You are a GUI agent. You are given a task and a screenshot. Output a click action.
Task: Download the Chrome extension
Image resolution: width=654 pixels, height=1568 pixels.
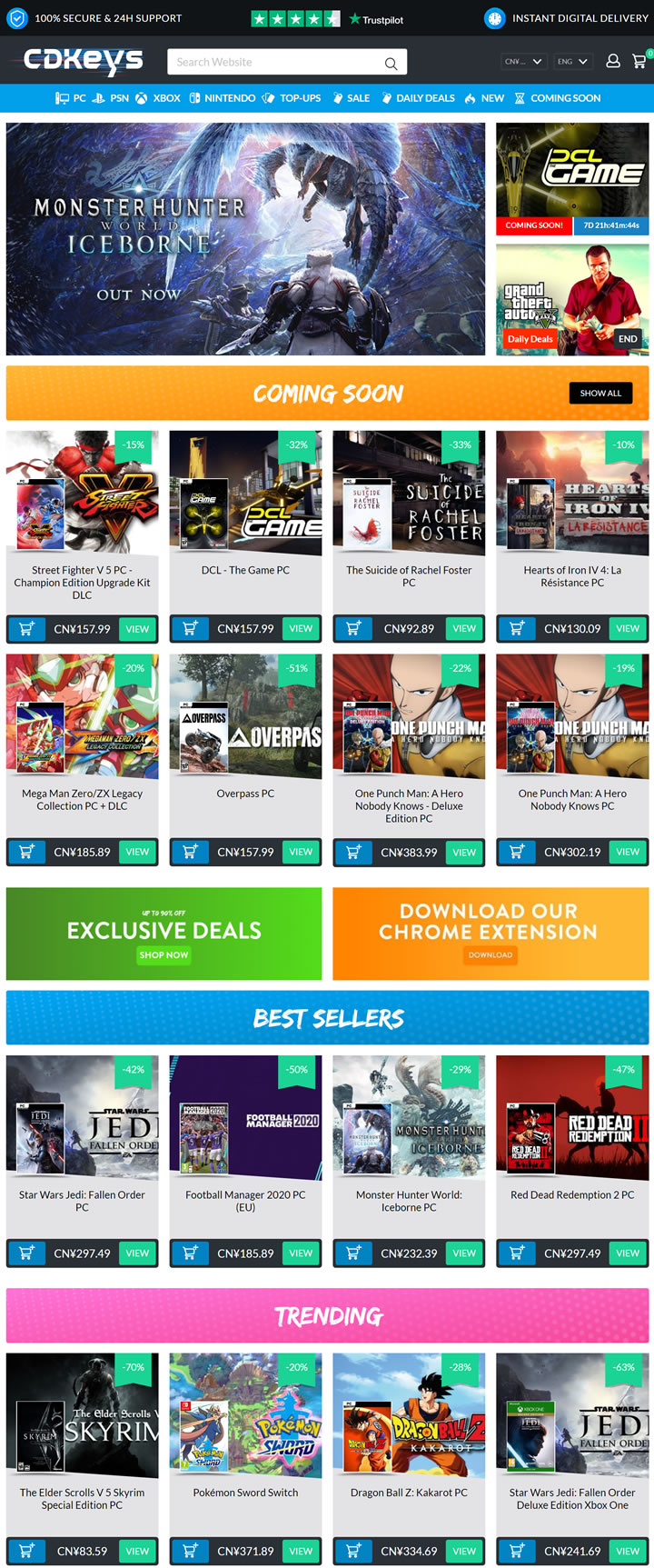pos(490,955)
